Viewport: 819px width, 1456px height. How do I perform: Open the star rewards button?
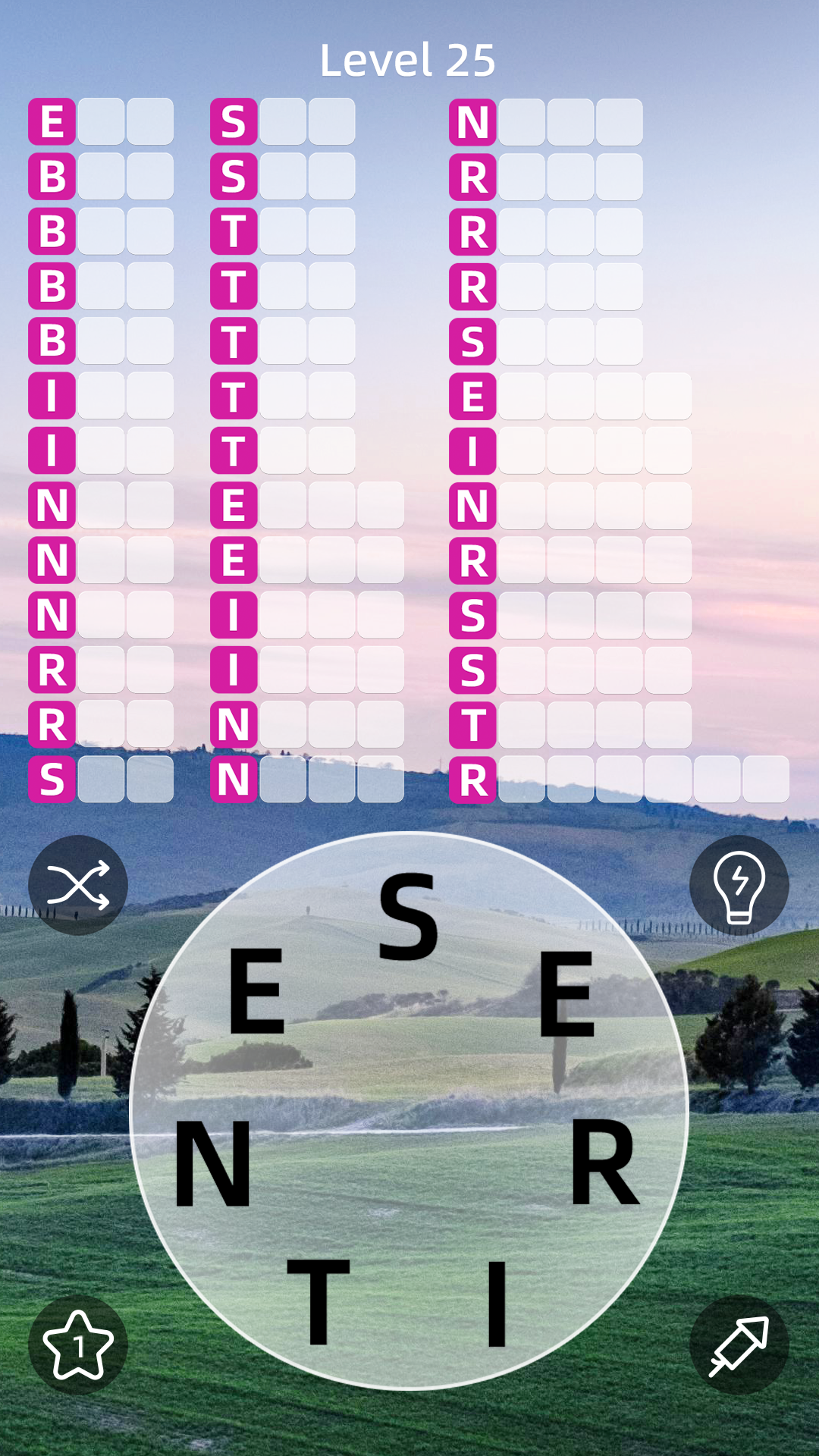[78, 1345]
